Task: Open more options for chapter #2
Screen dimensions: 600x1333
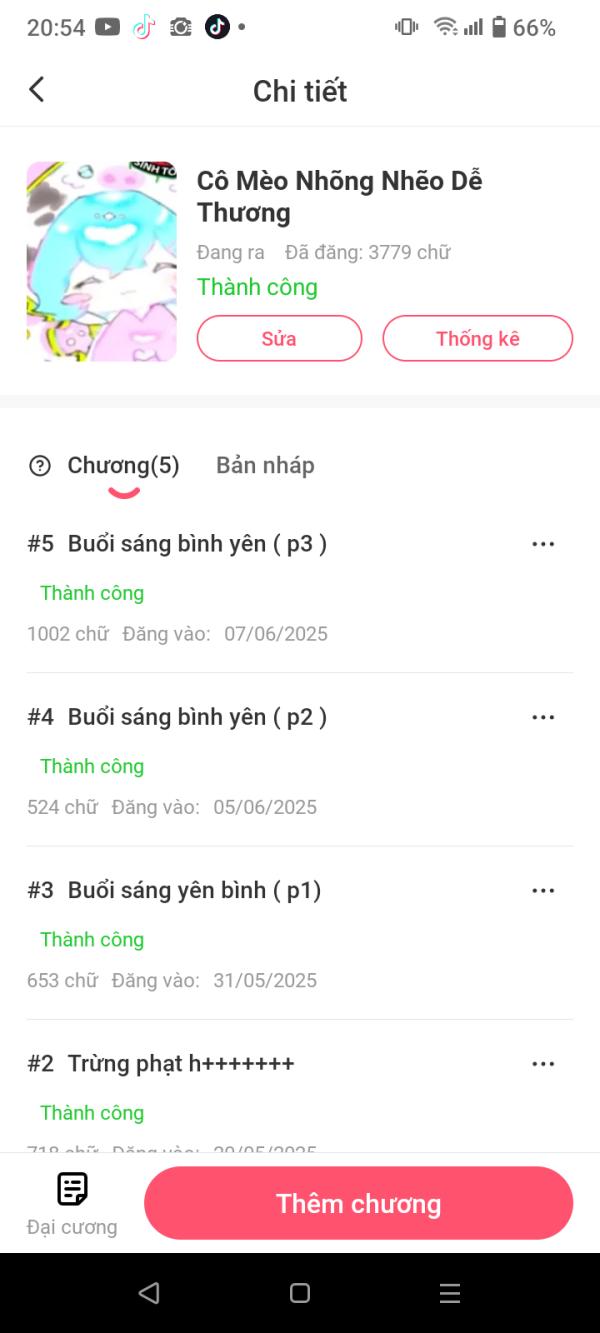Action: pos(543,1064)
